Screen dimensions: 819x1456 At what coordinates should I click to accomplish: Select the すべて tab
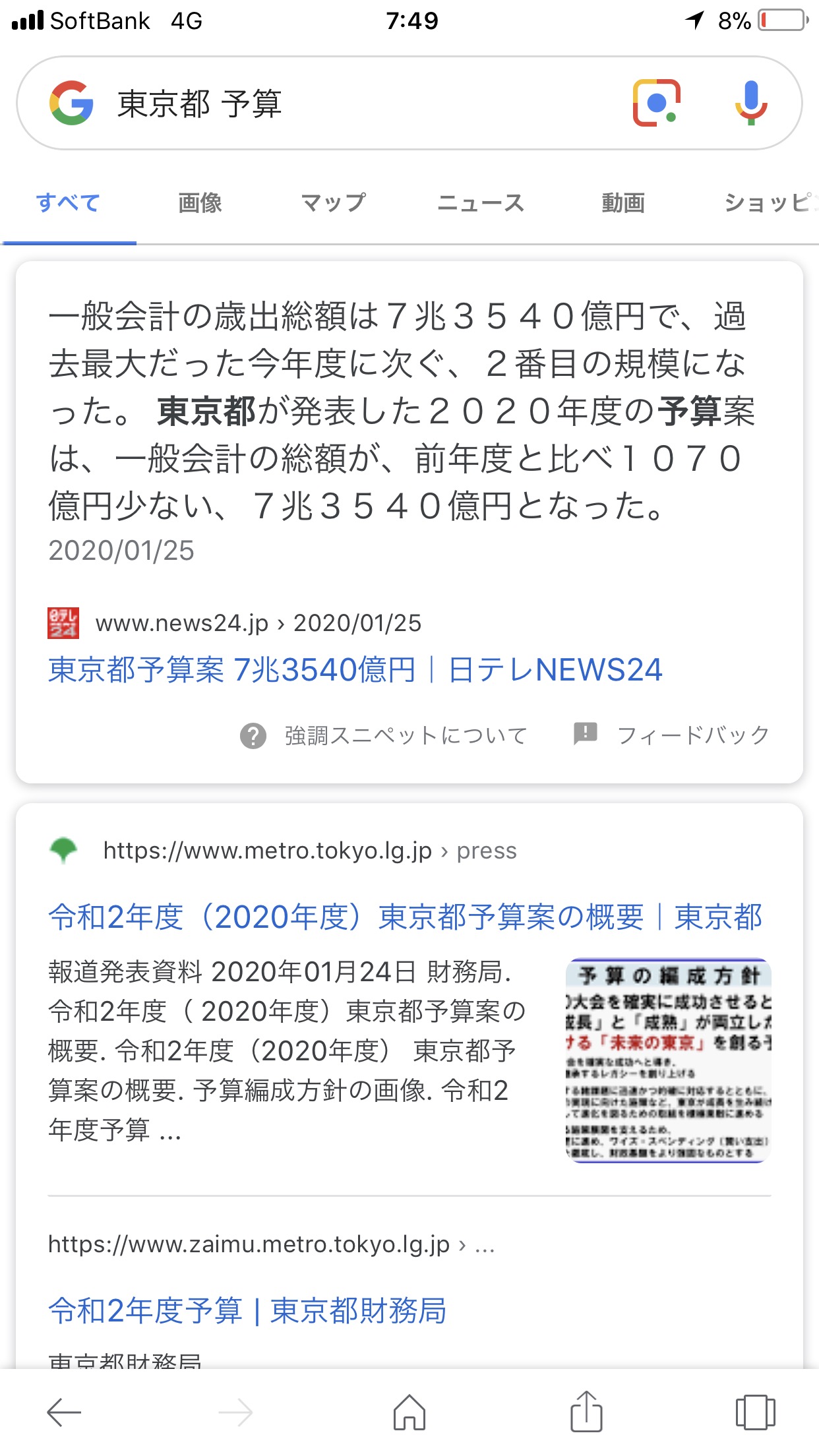point(68,203)
